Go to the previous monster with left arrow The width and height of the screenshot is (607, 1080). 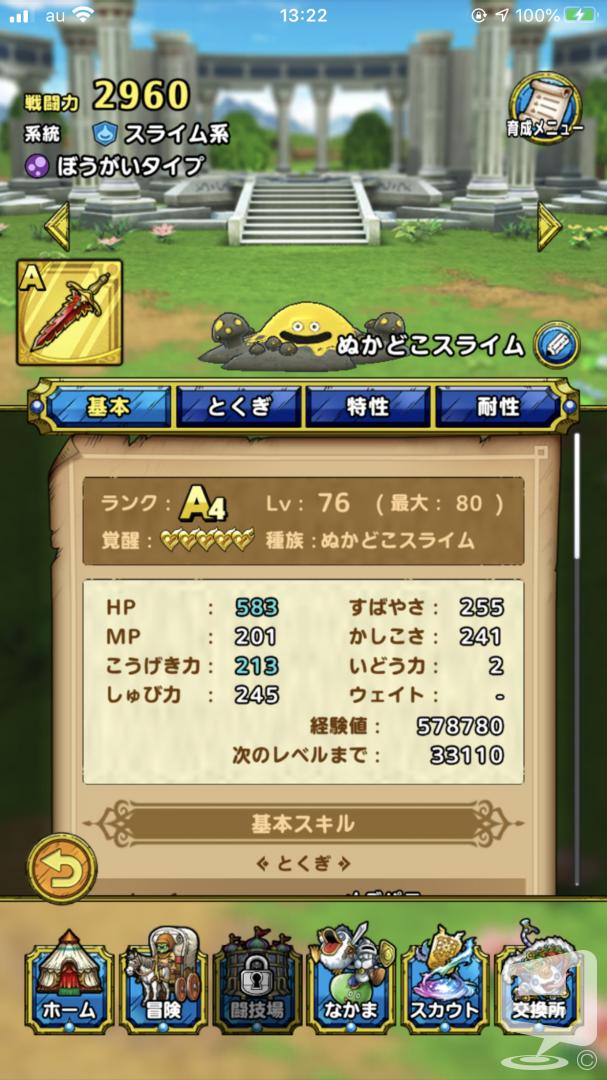[x=57, y=227]
